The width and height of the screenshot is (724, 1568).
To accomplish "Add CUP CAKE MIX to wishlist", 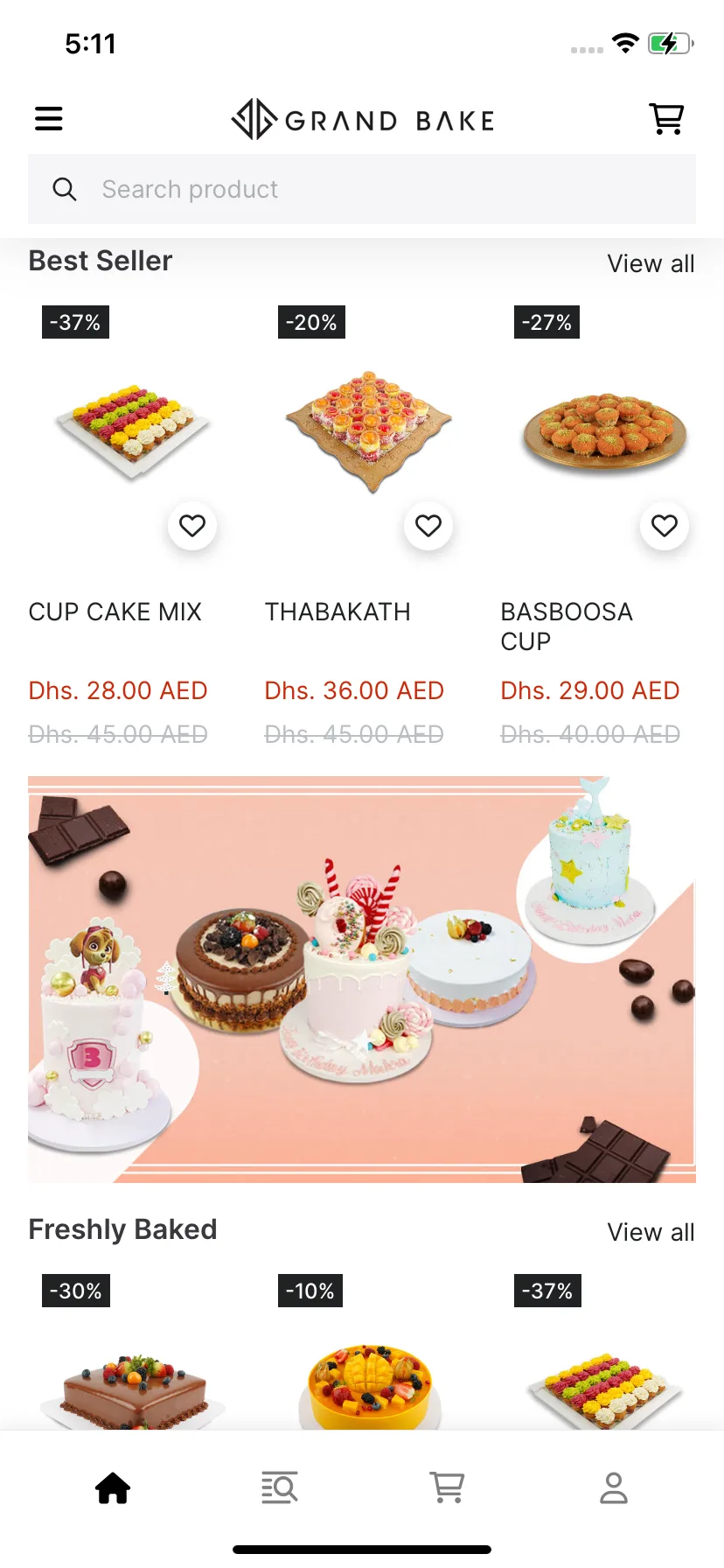I will click(x=192, y=526).
